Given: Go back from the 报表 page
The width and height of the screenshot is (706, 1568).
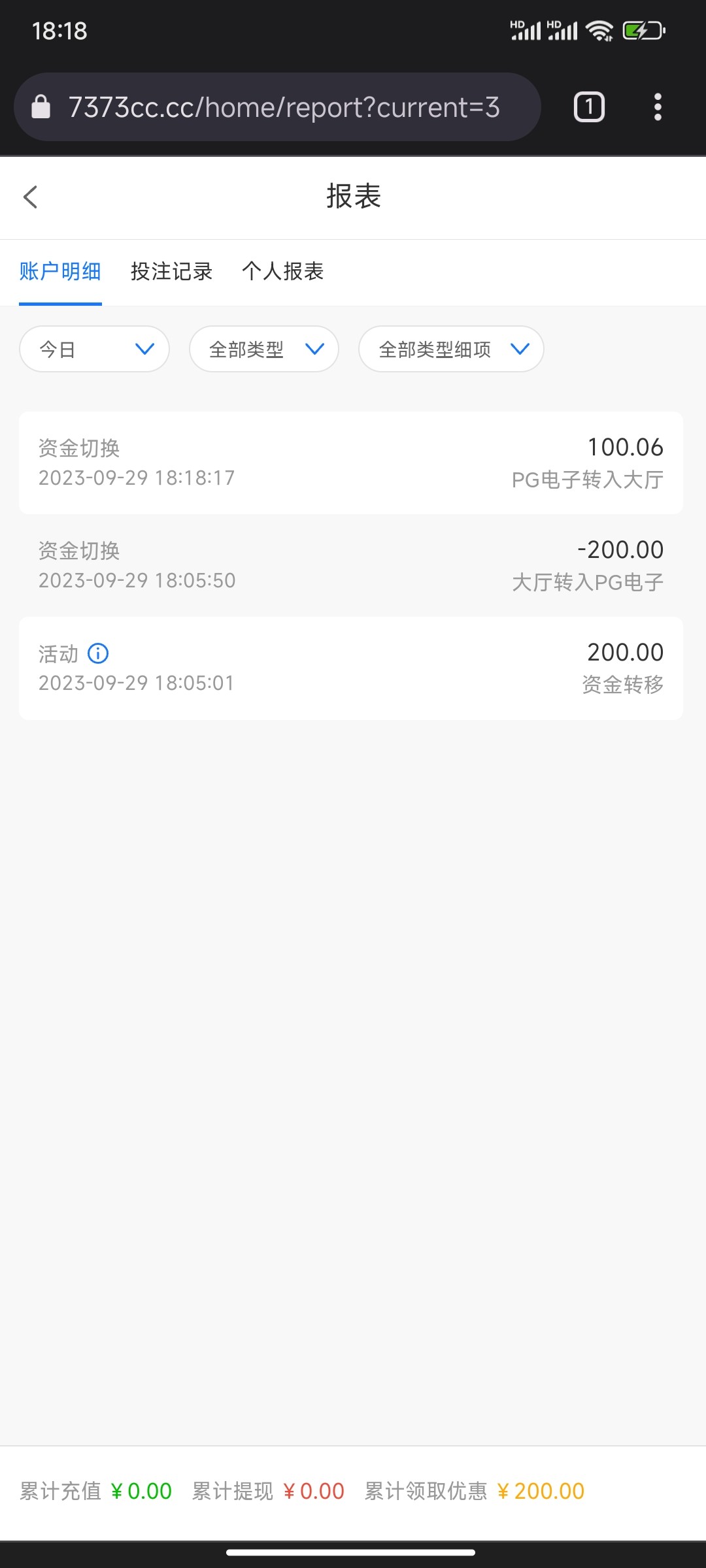Looking at the screenshot, I should pos(30,197).
